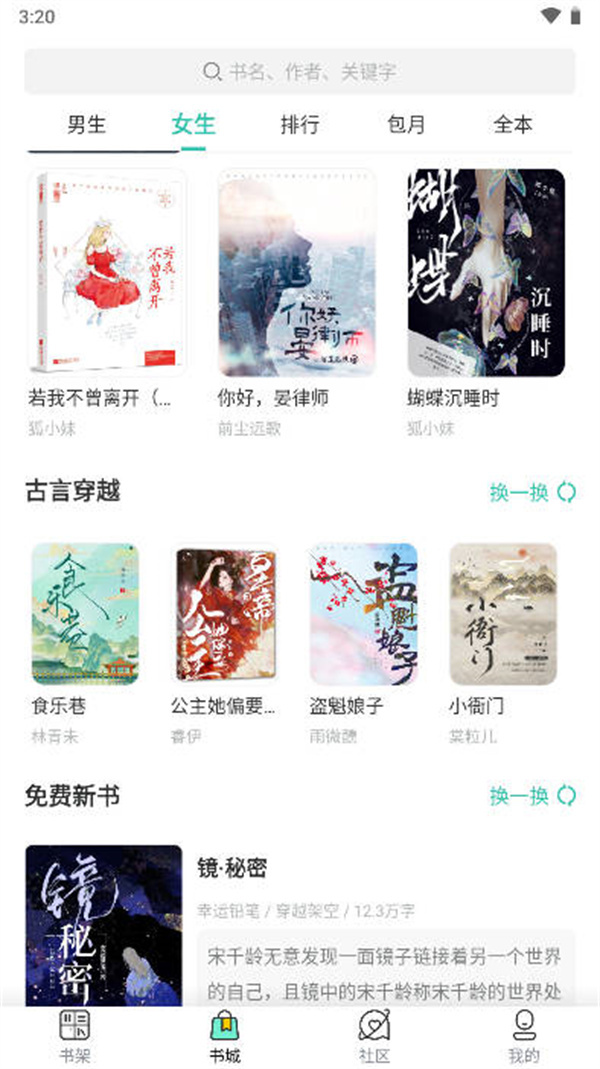
Task: Open the book 食乐巷
Action: (x=85, y=614)
